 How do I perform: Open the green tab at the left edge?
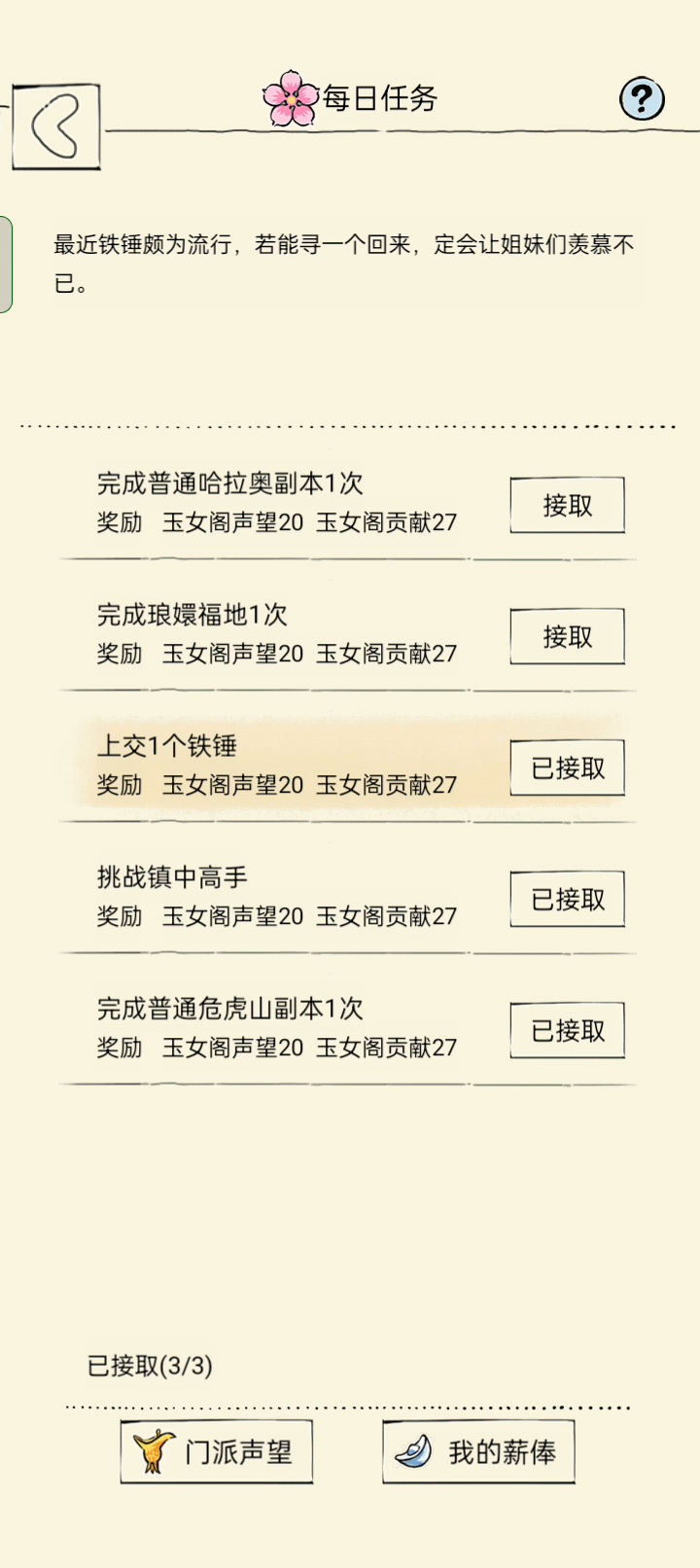click(x=6, y=265)
